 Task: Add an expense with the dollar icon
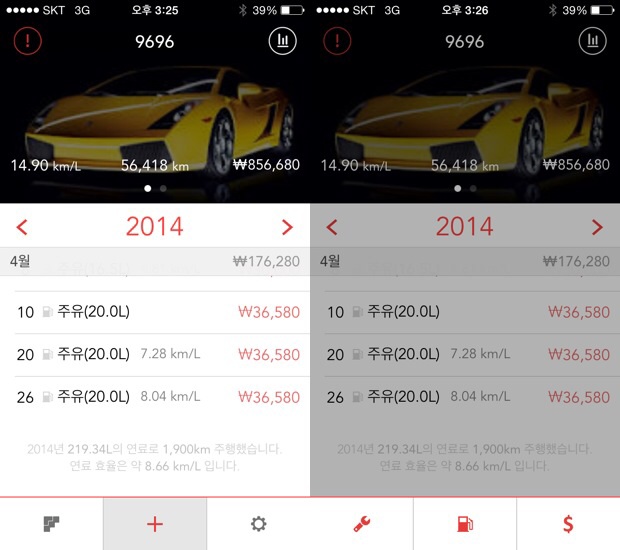568,523
